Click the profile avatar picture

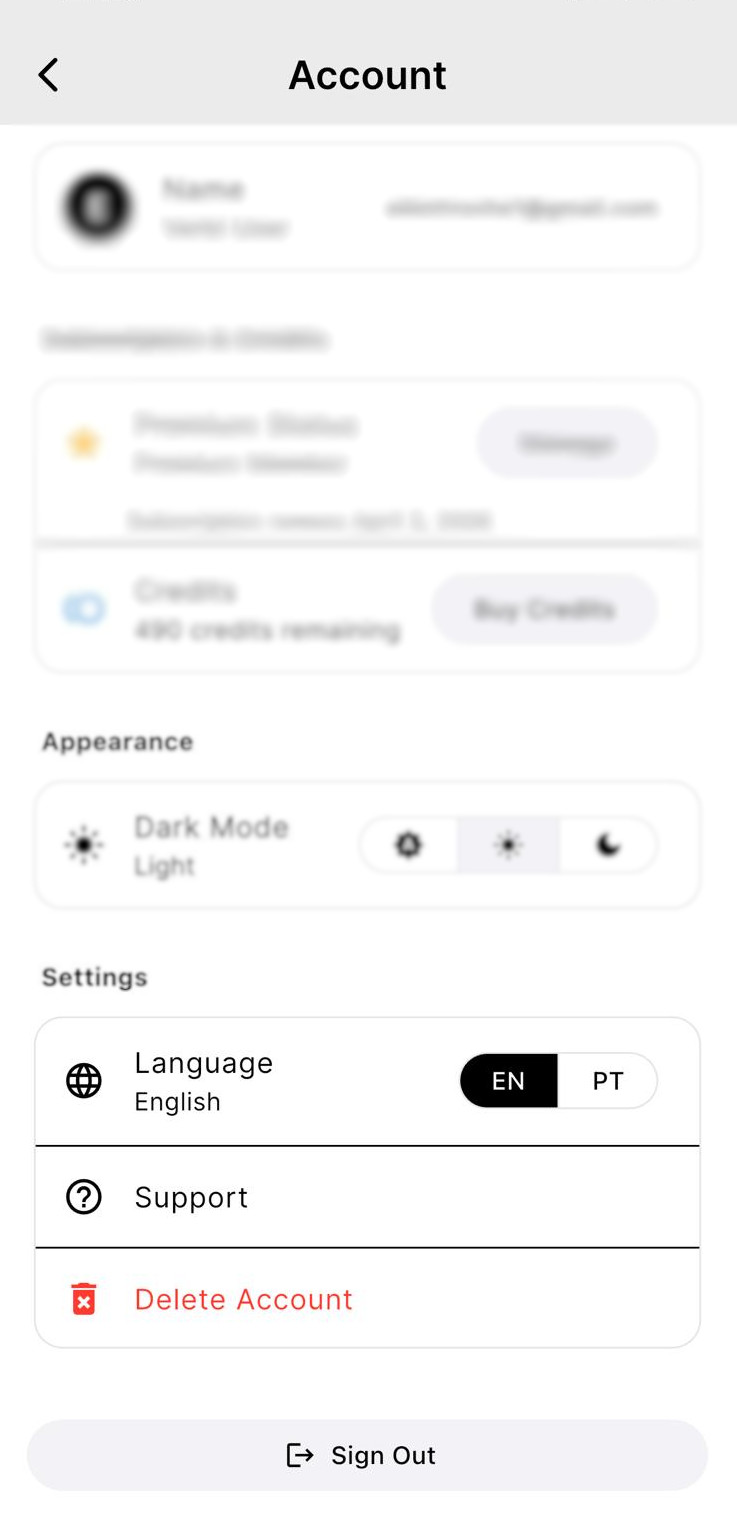click(x=97, y=206)
